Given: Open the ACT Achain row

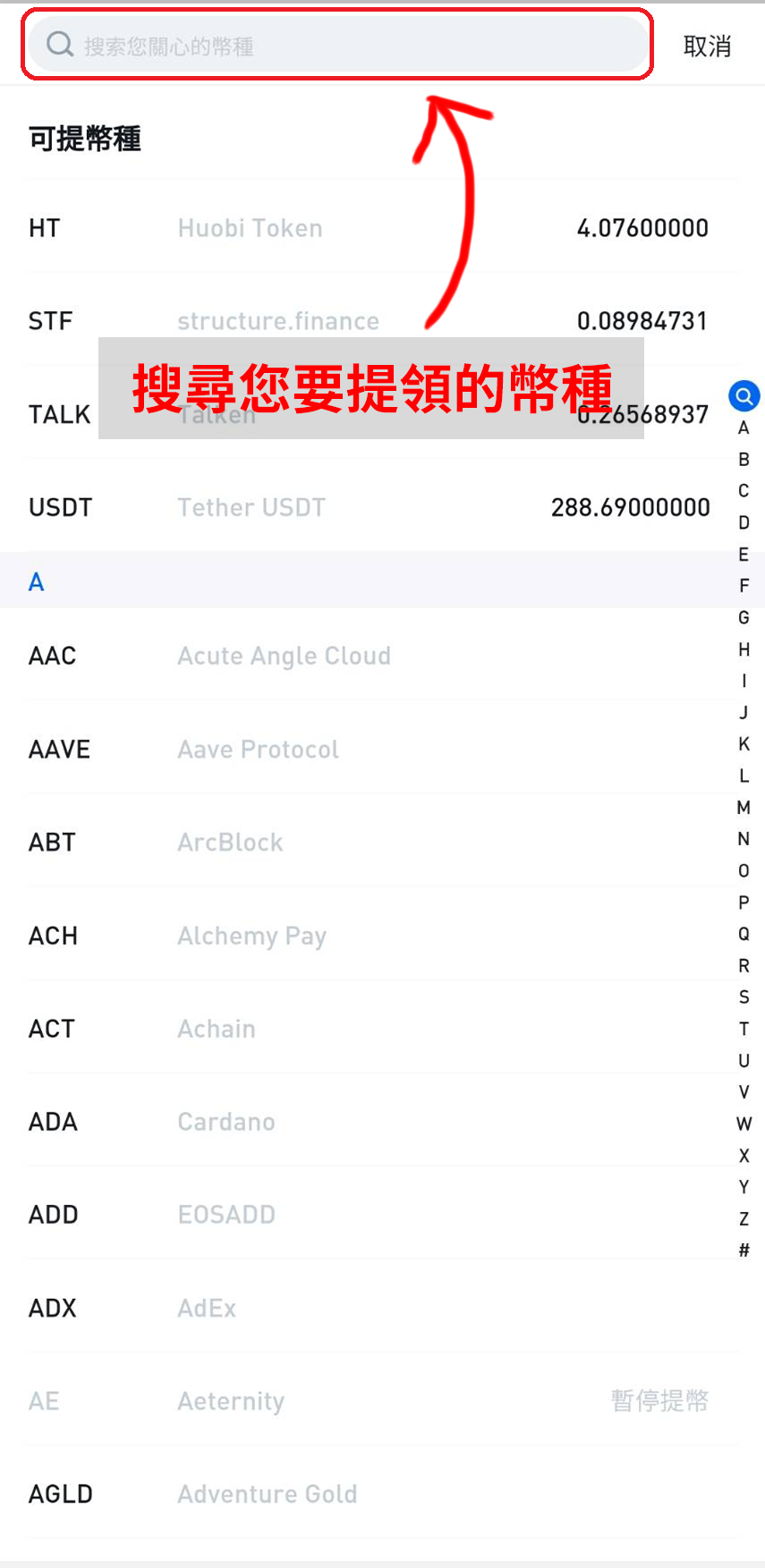Looking at the screenshot, I should tap(369, 1029).
